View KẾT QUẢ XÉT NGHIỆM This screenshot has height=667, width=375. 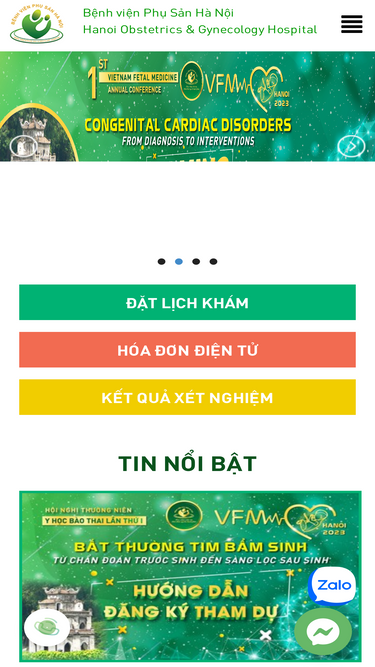(188, 397)
